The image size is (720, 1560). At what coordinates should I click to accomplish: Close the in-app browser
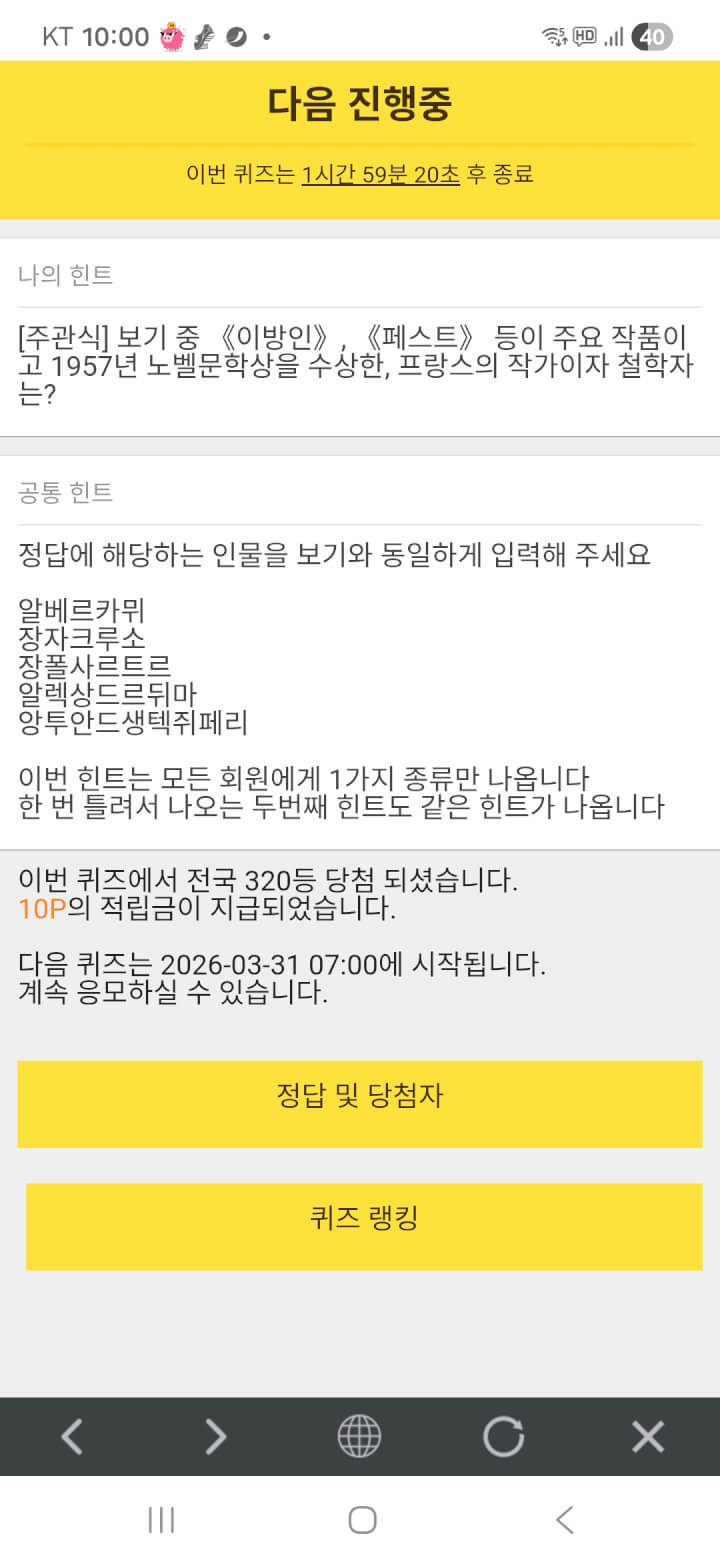click(647, 1437)
